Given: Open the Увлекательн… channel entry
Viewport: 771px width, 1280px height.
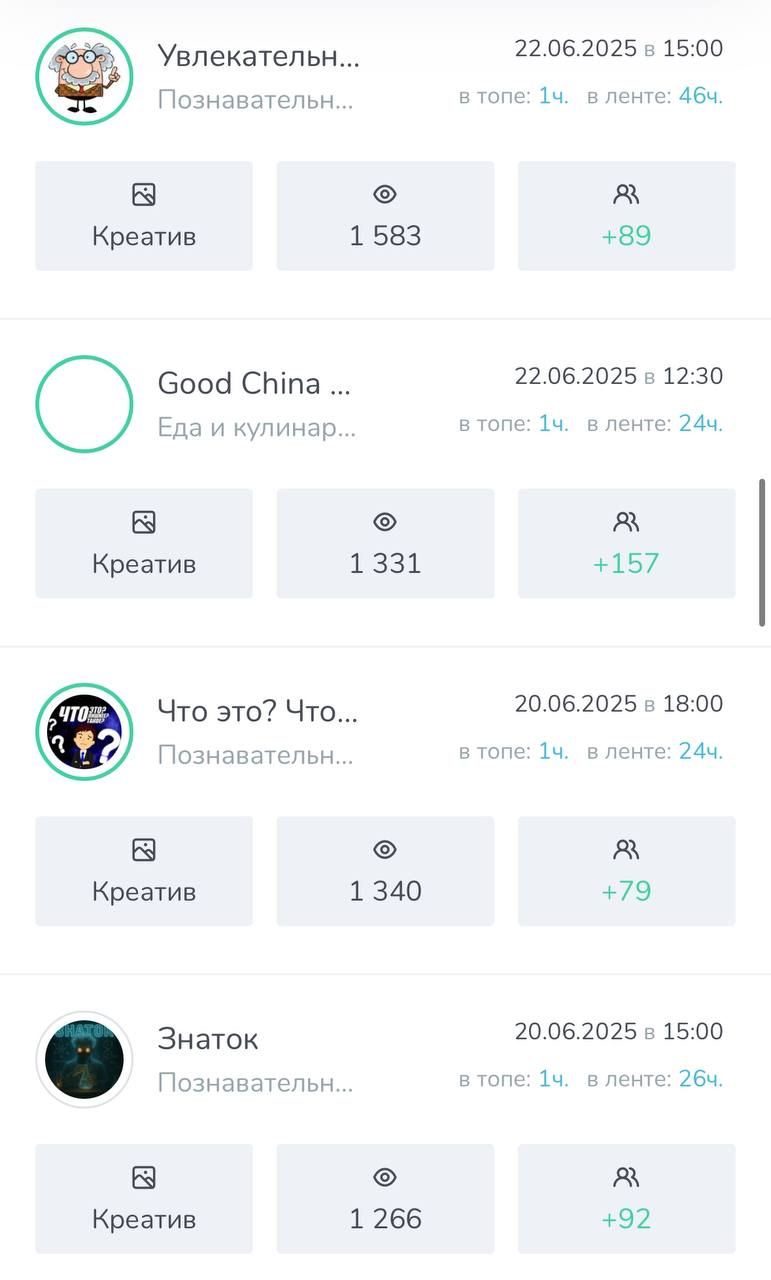Looking at the screenshot, I should point(258,57).
